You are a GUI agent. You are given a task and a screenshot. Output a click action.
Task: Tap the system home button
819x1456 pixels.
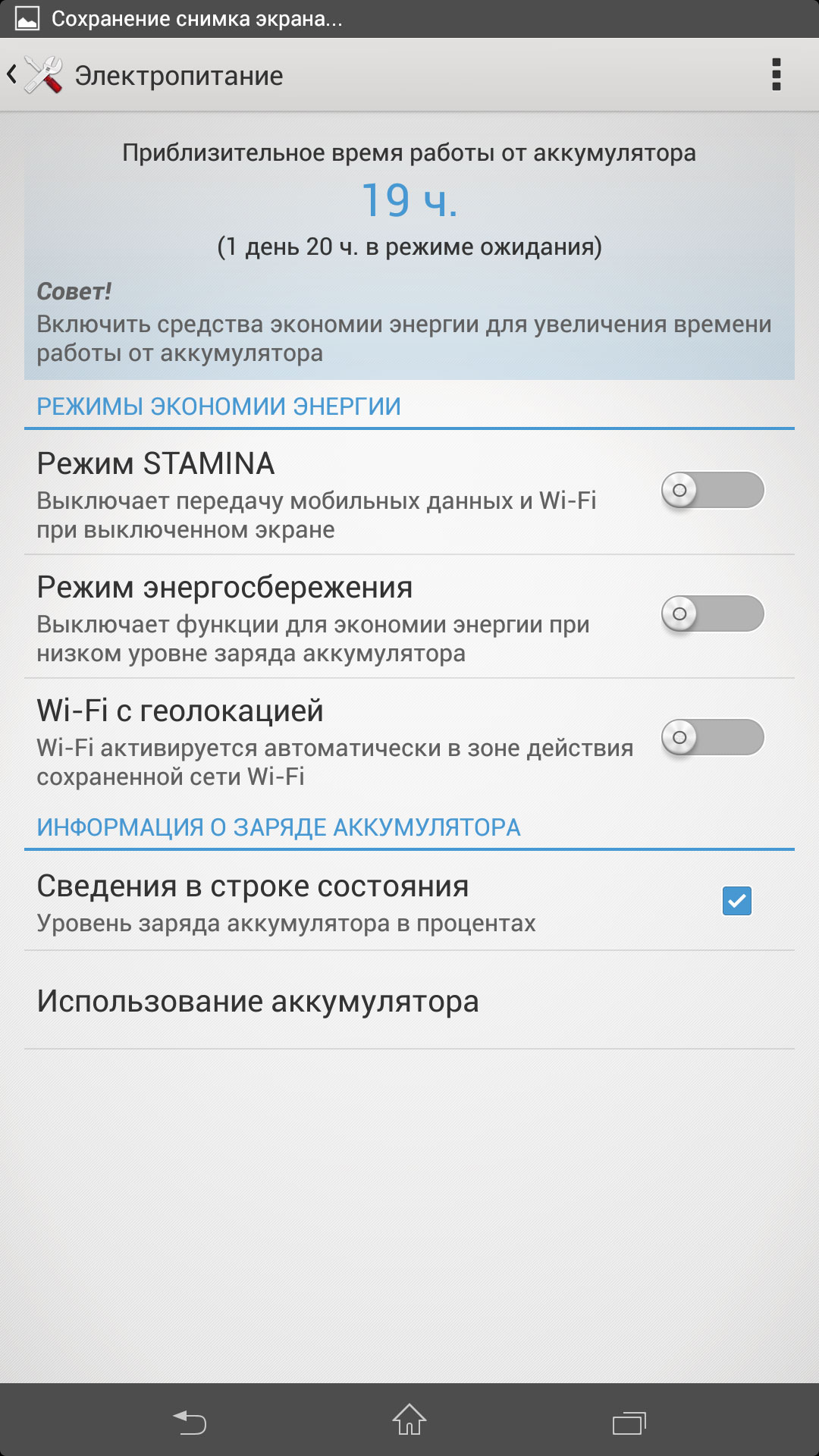(409, 1420)
